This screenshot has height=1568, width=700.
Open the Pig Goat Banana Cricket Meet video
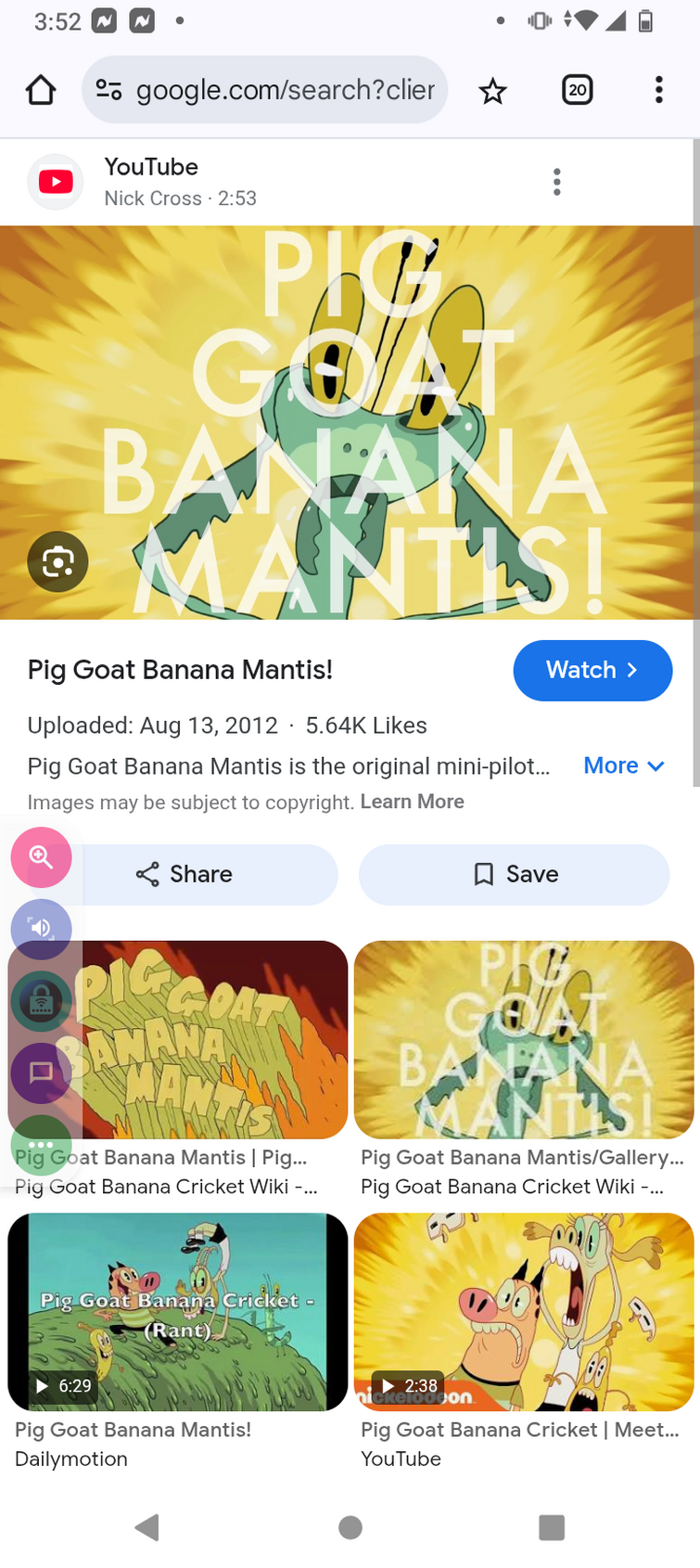click(524, 1312)
